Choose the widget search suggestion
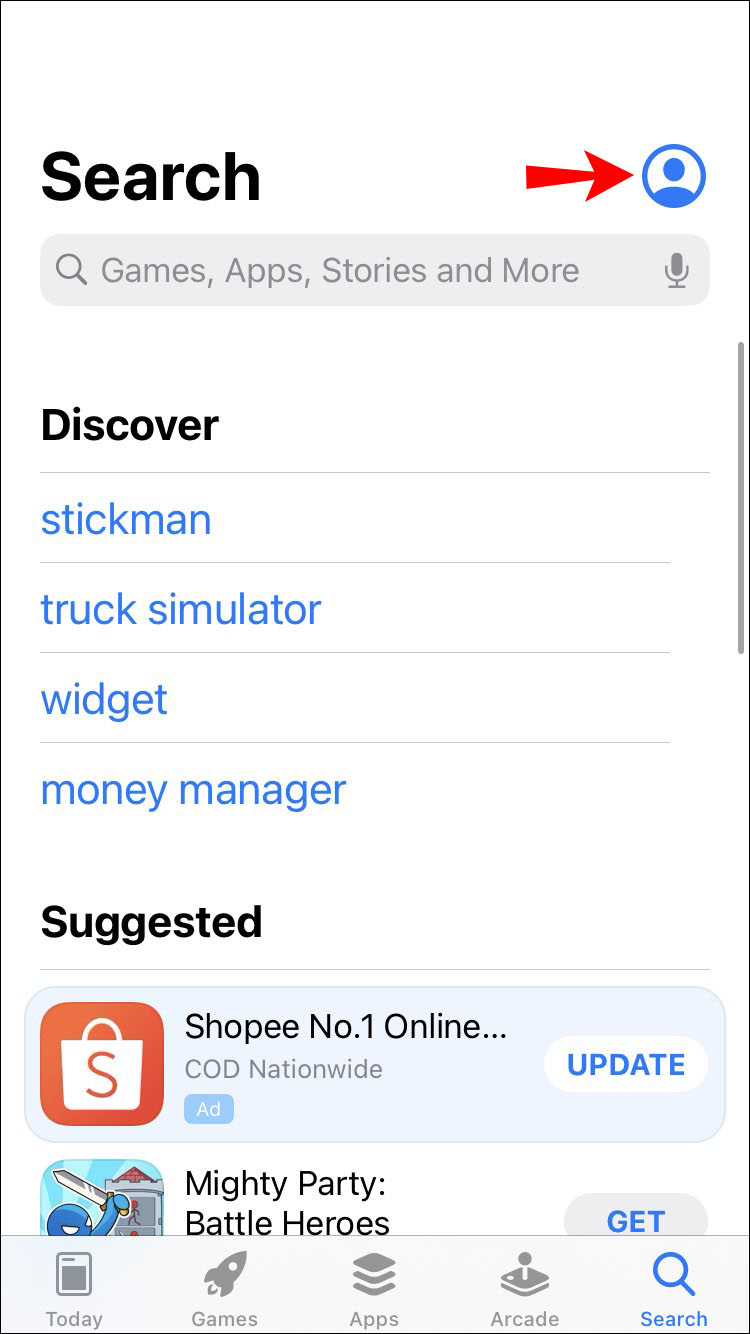This screenshot has height=1334, width=750. [x=104, y=700]
